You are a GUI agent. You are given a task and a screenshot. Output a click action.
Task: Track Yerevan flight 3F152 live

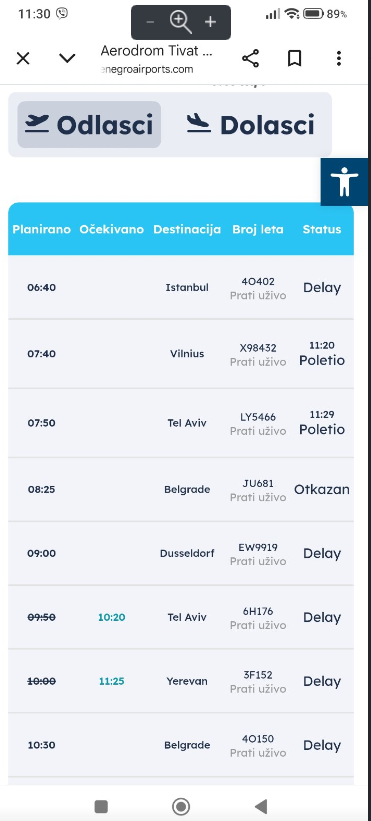point(258,689)
